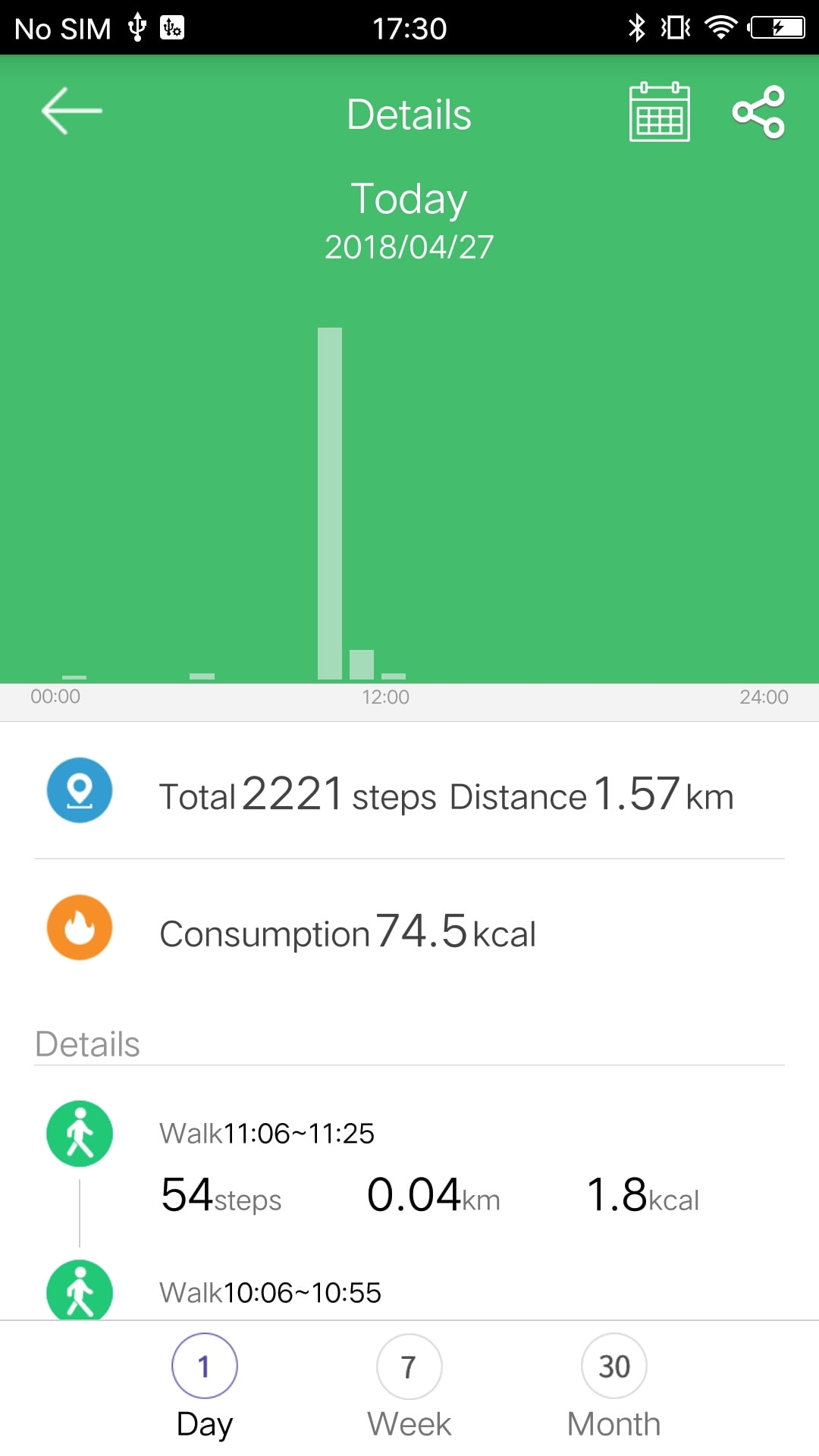Click the Bluetooth status bar icon
The image size is (819, 1456).
(x=634, y=27)
